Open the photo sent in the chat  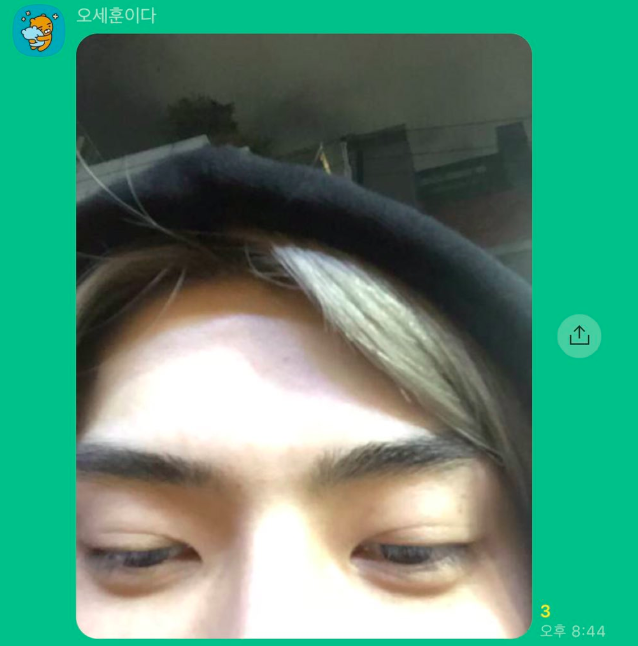(x=304, y=336)
